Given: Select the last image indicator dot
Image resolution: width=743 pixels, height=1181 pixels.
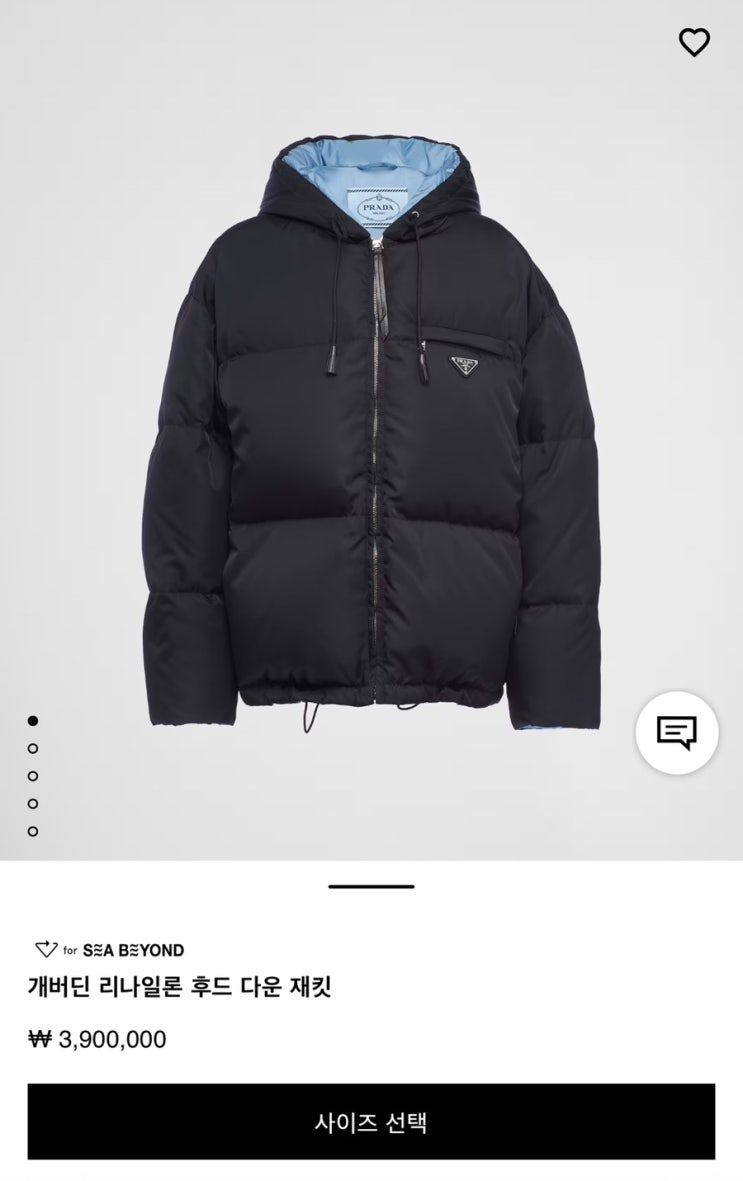Looking at the screenshot, I should (33, 831).
